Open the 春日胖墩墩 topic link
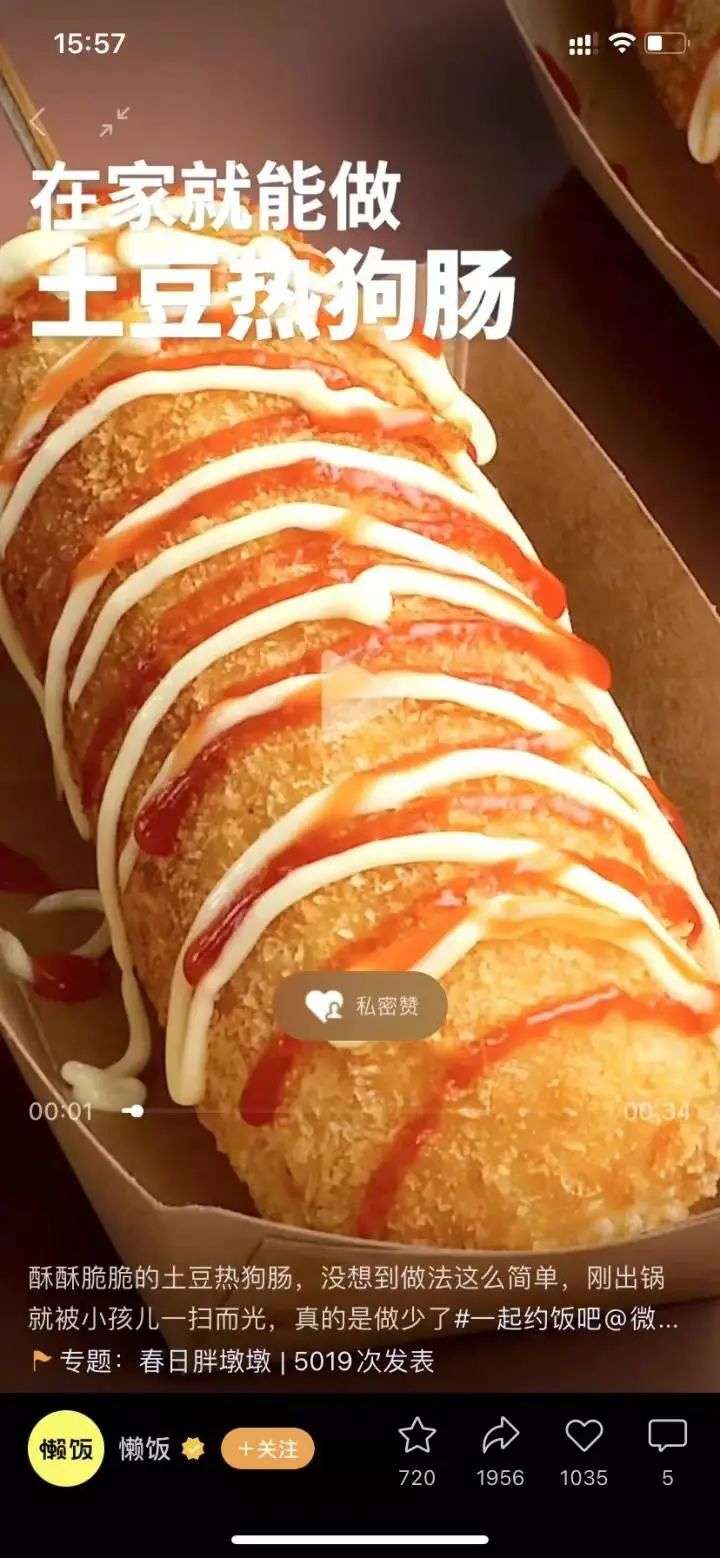 pyautogui.click(x=205, y=1361)
